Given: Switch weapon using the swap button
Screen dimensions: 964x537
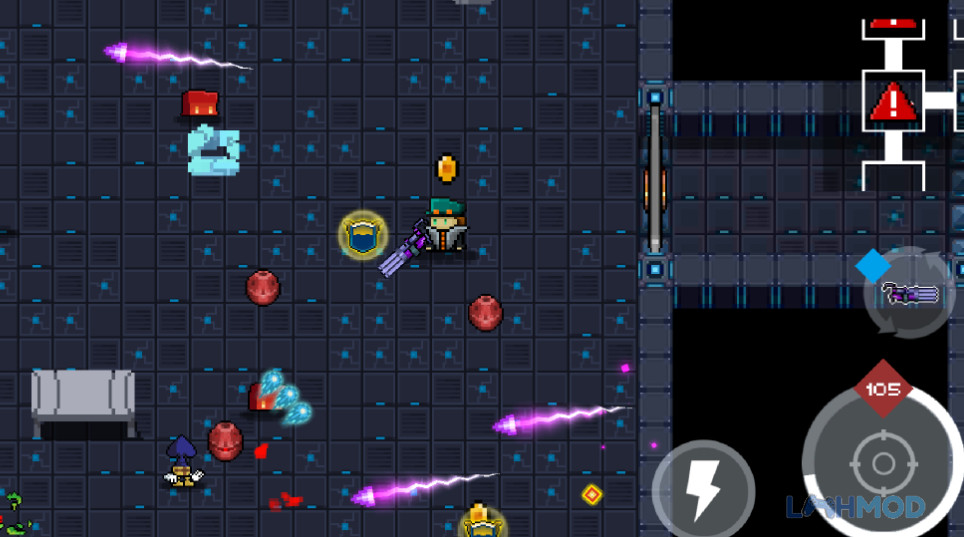Looking at the screenshot, I should [908, 295].
